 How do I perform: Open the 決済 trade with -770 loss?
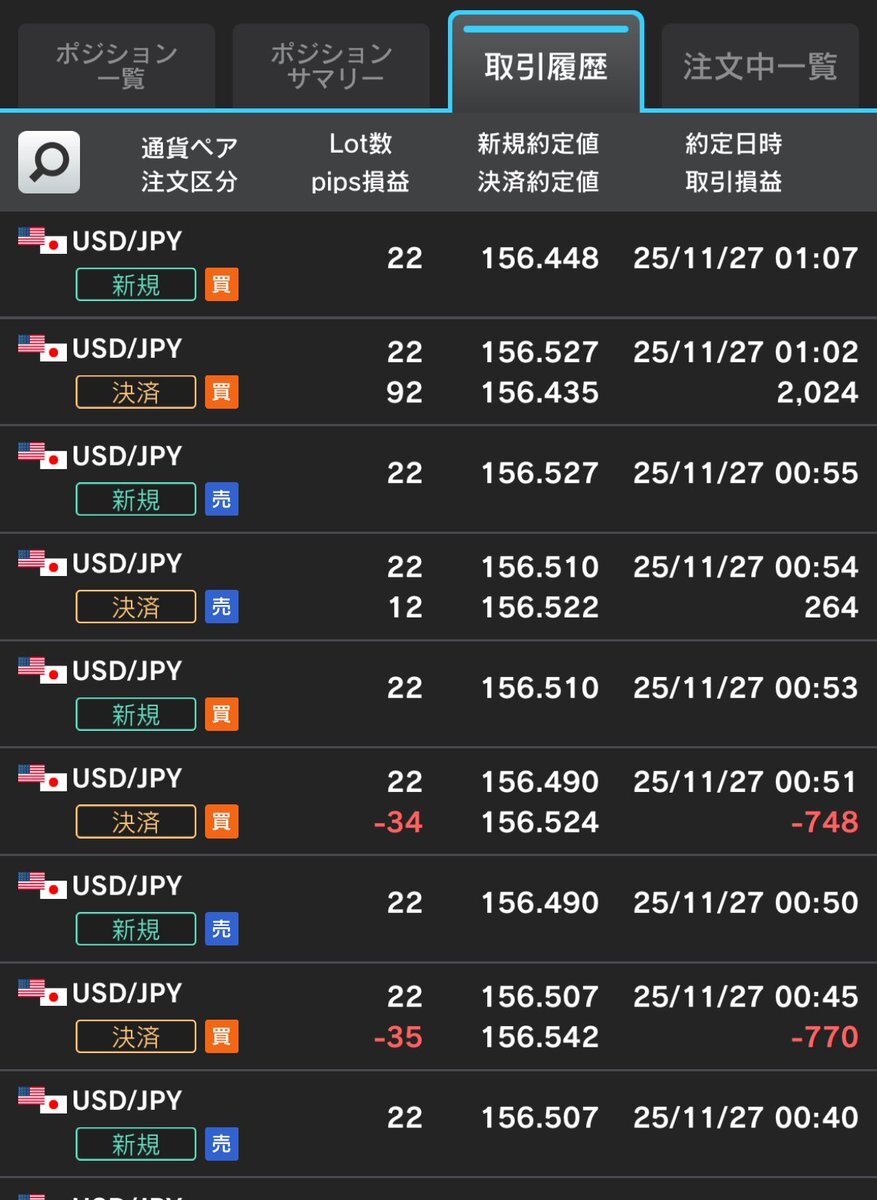[438, 1017]
